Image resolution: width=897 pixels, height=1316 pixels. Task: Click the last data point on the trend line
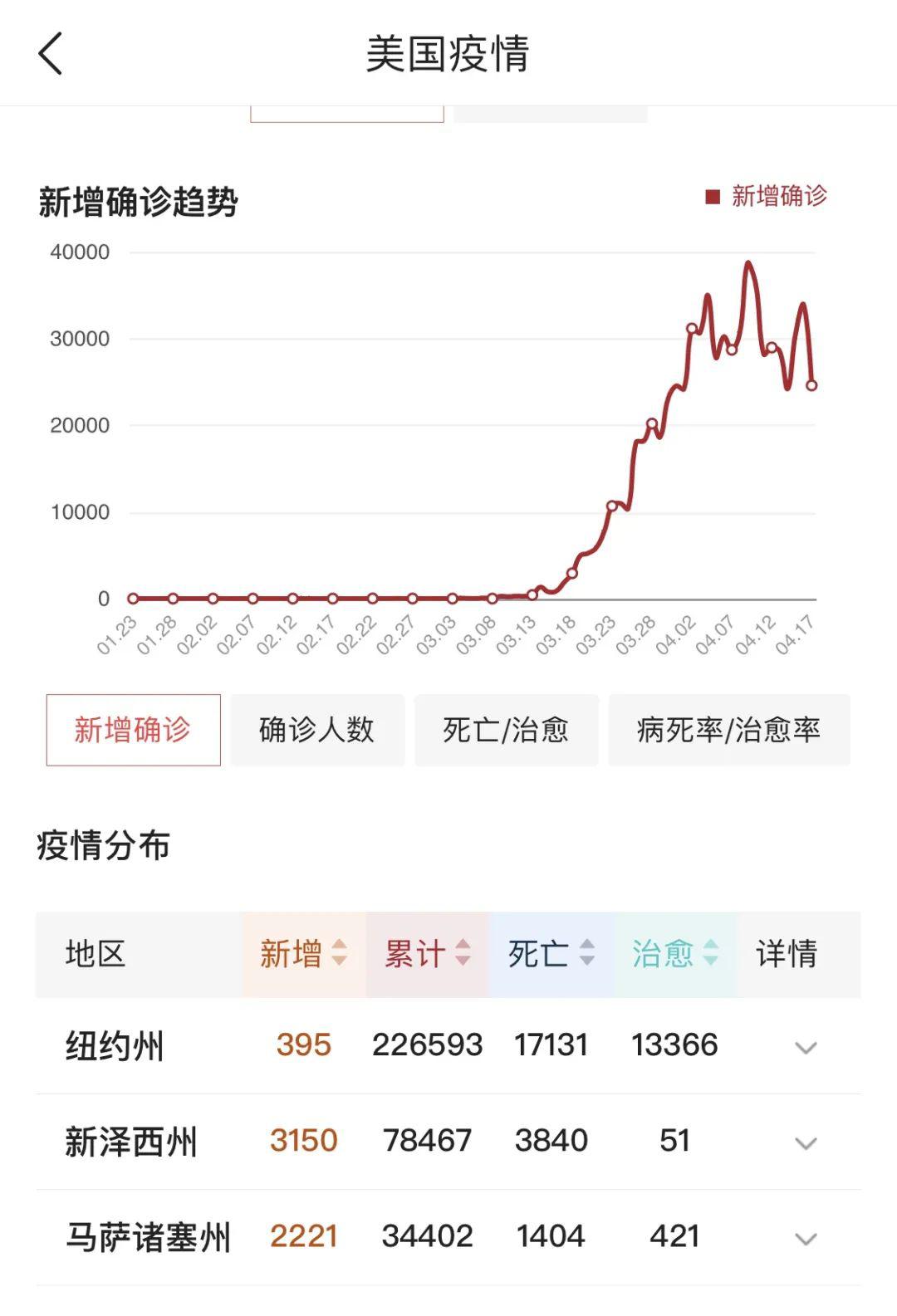pos(810,384)
